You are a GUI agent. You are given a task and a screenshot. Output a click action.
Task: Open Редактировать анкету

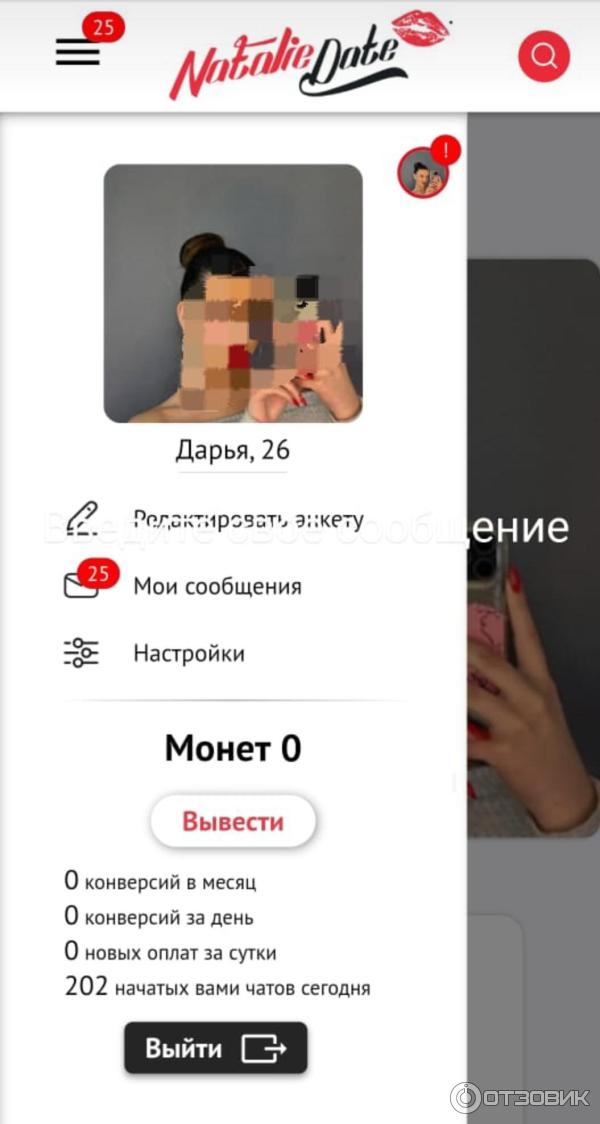point(247,520)
